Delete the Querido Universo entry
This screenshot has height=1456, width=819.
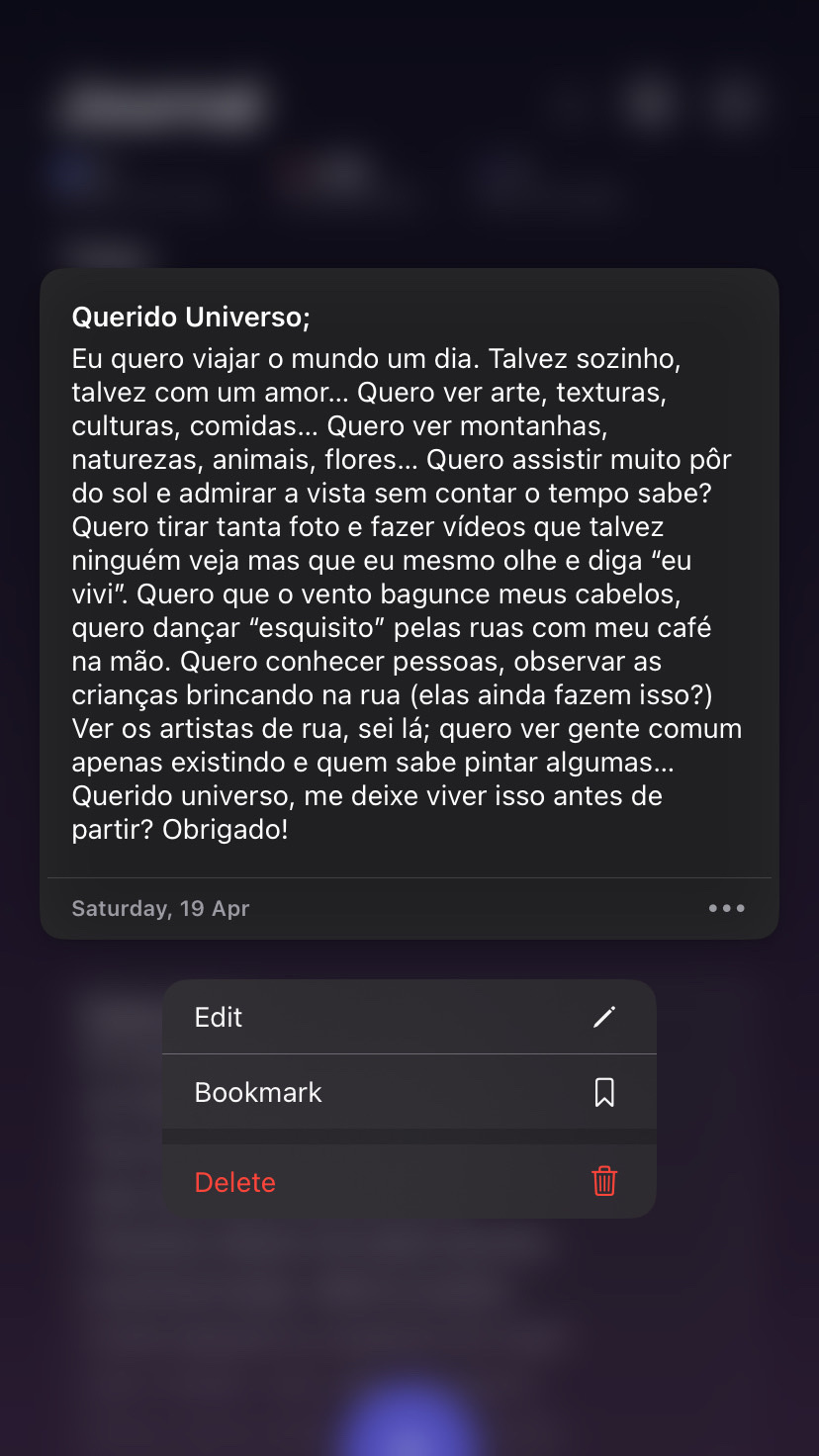409,1182
